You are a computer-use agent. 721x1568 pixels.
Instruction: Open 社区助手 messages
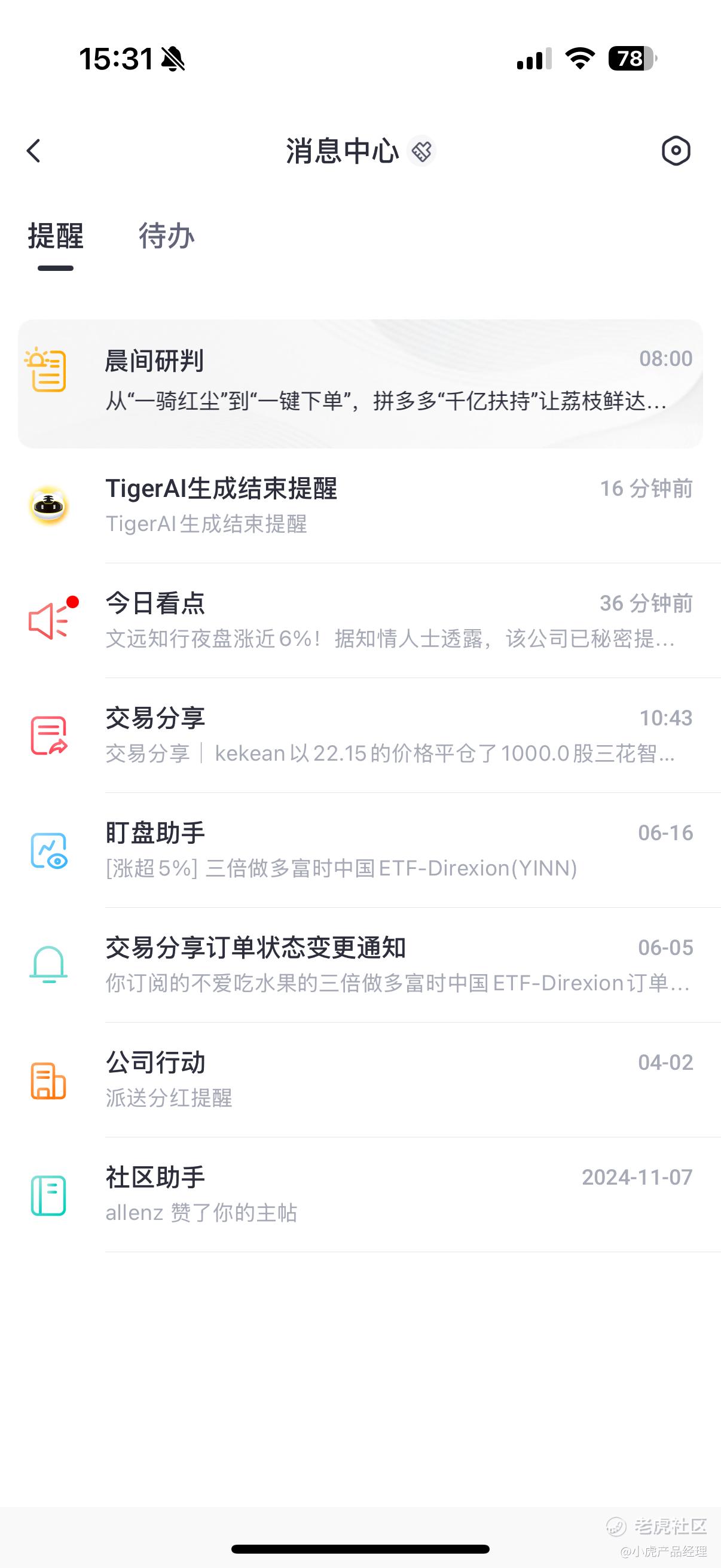[360, 1195]
